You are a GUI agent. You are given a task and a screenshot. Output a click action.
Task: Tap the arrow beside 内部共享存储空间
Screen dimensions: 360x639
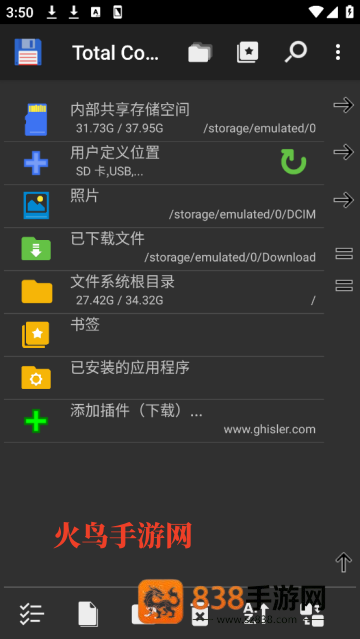click(x=343, y=105)
